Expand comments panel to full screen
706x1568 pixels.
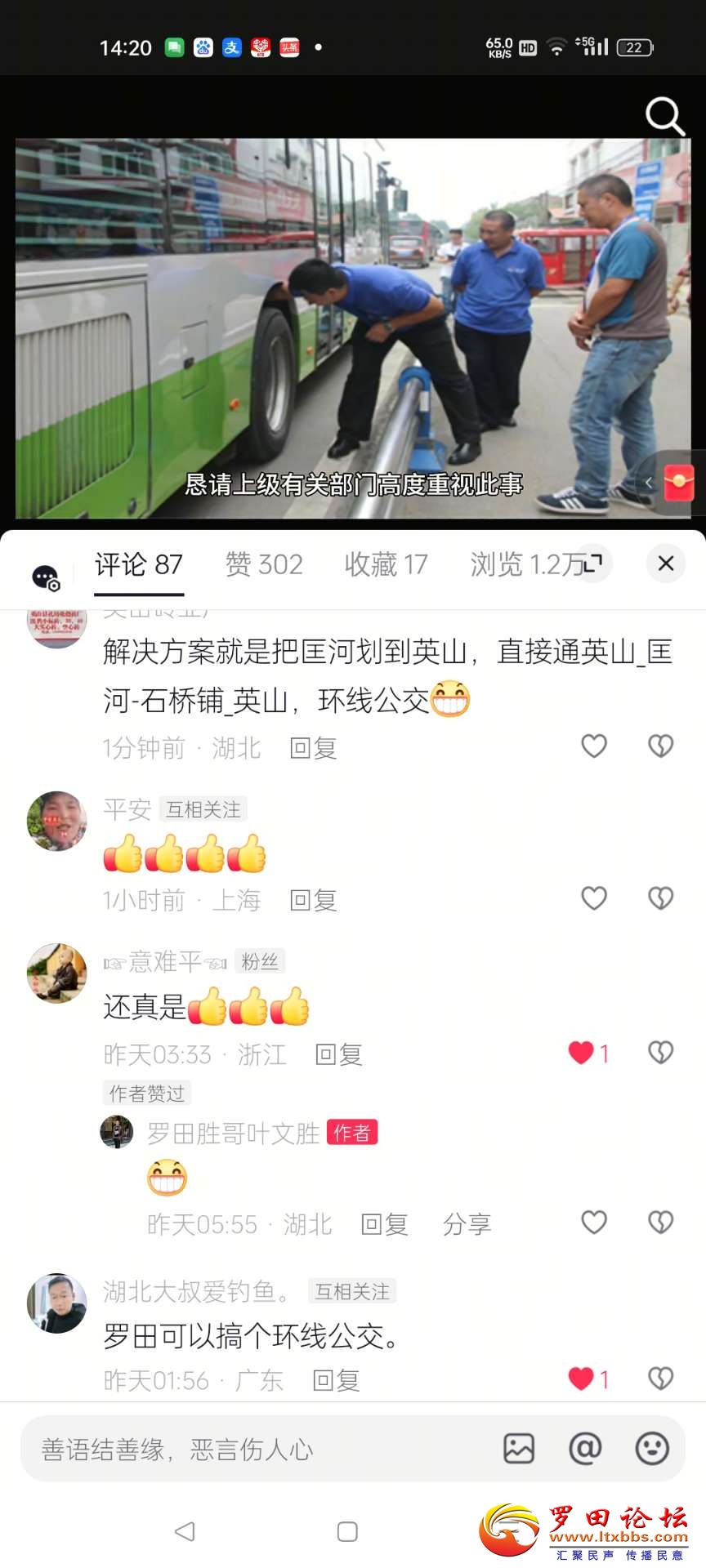(594, 562)
